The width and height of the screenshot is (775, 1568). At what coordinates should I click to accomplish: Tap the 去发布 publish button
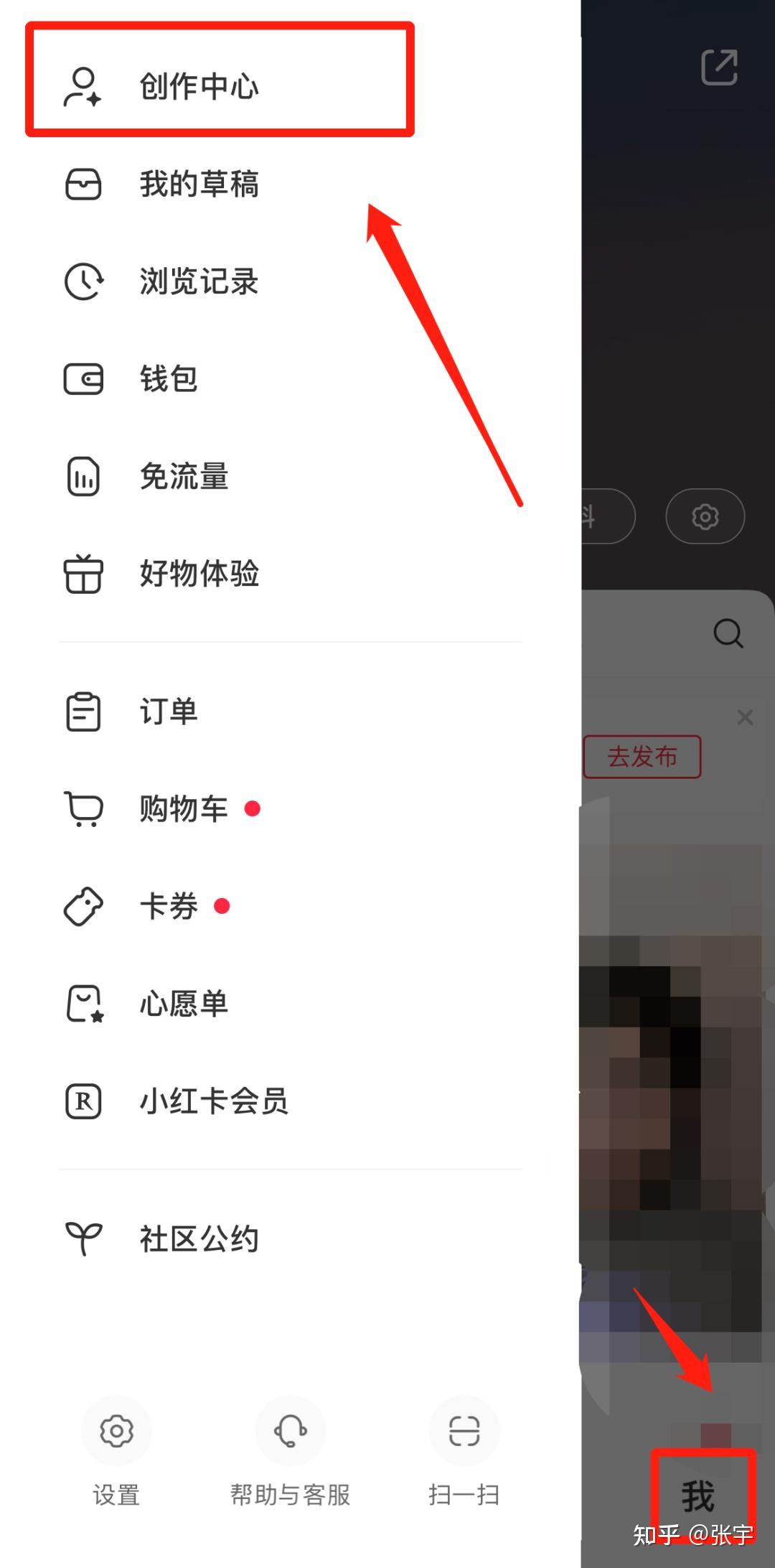point(642,755)
